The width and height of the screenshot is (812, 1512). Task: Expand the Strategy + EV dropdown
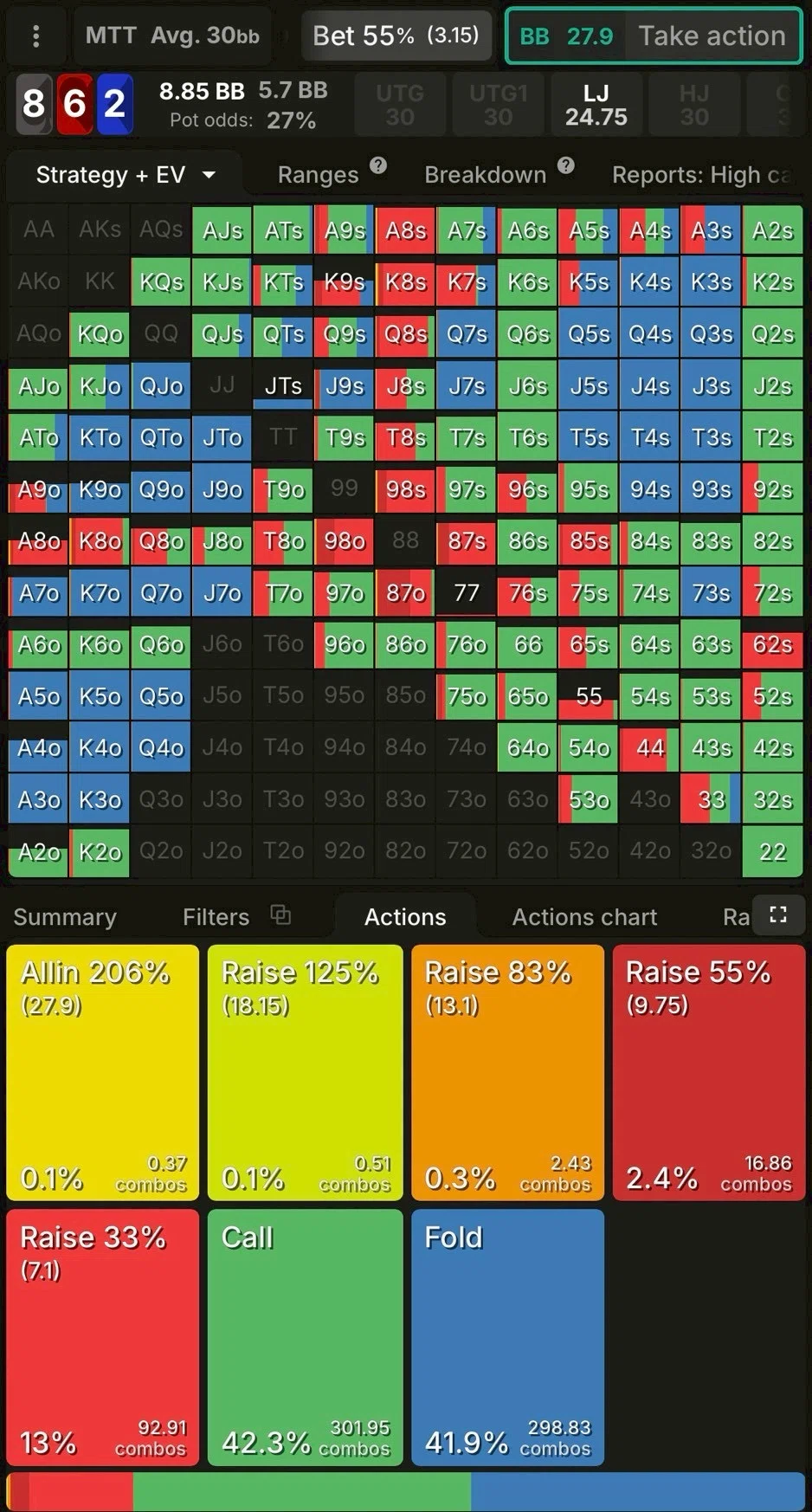point(125,175)
